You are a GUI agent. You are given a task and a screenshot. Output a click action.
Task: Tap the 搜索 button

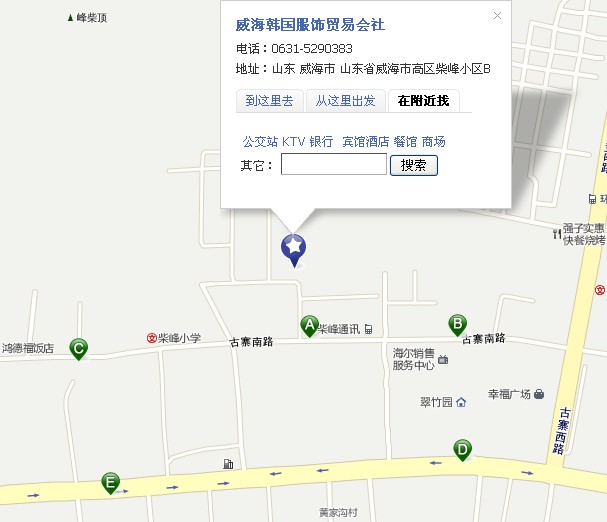pyautogui.click(x=413, y=165)
